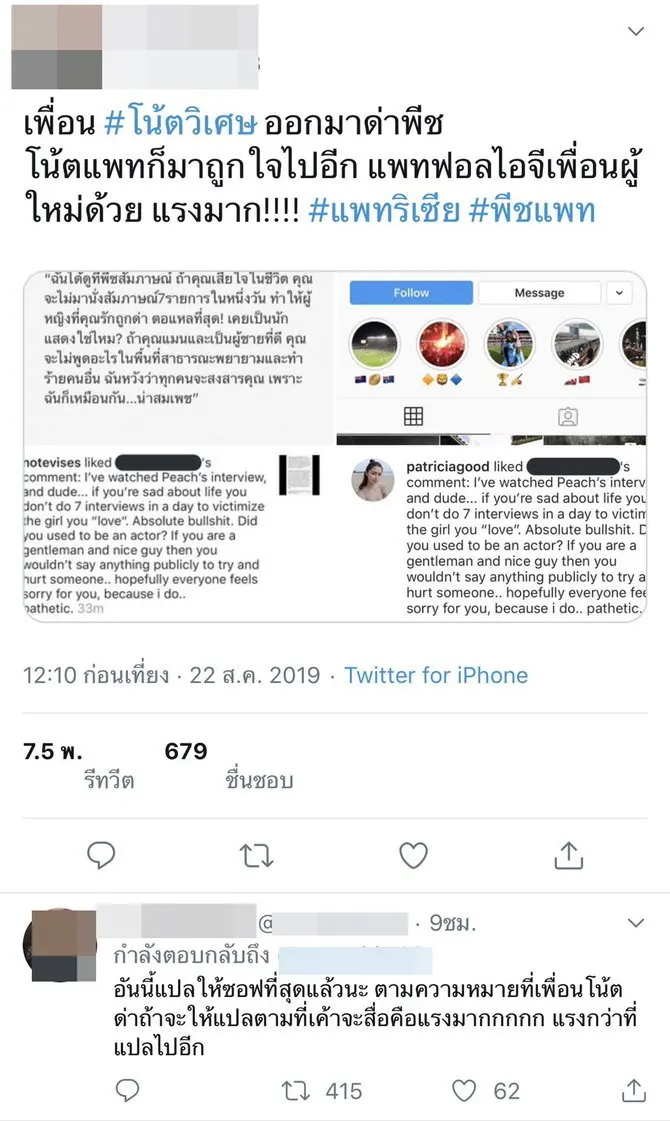
Task: Like the main tweet
Action: (x=413, y=854)
